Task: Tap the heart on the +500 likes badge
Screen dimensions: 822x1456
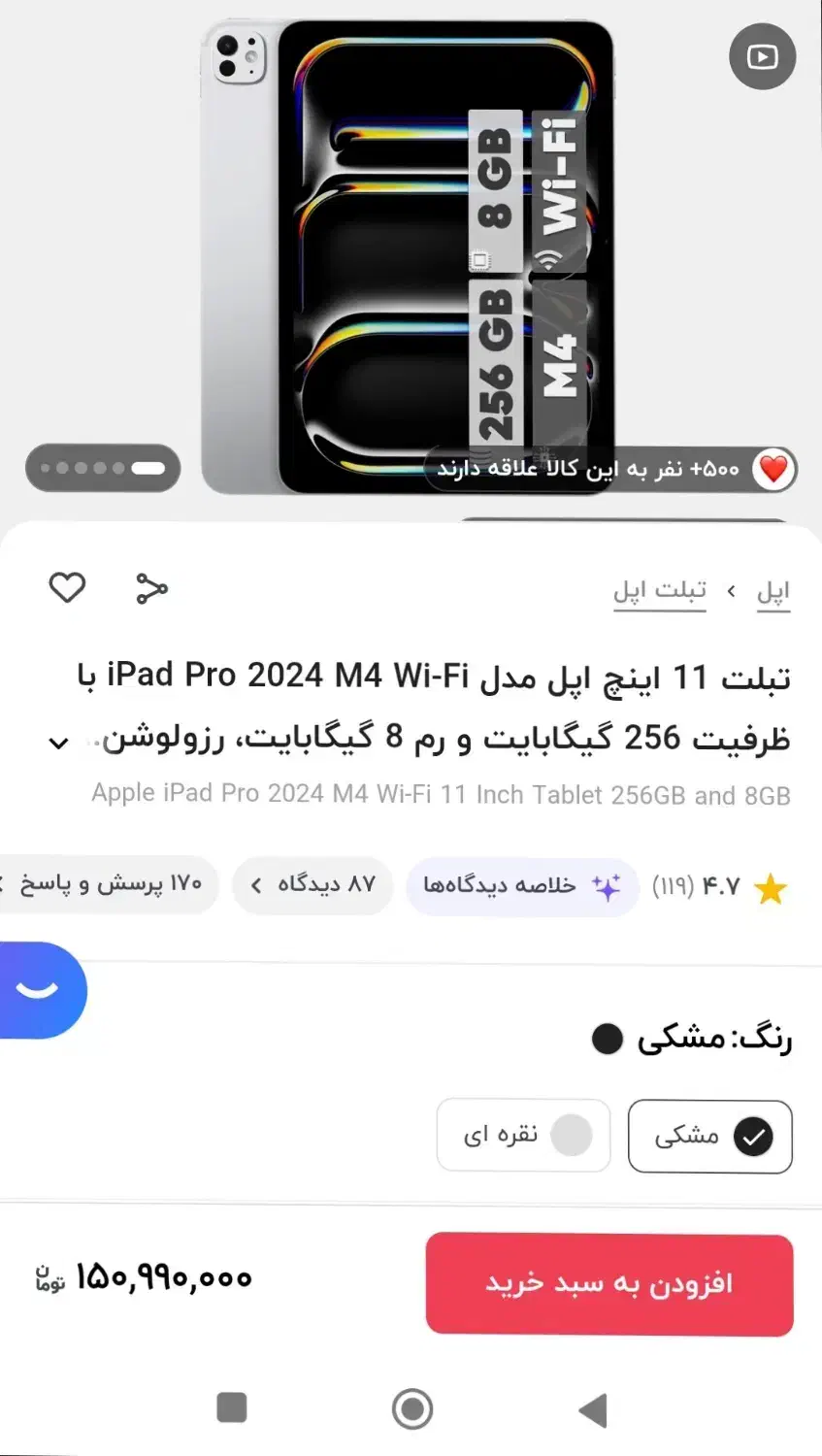Action: pyautogui.click(x=773, y=469)
